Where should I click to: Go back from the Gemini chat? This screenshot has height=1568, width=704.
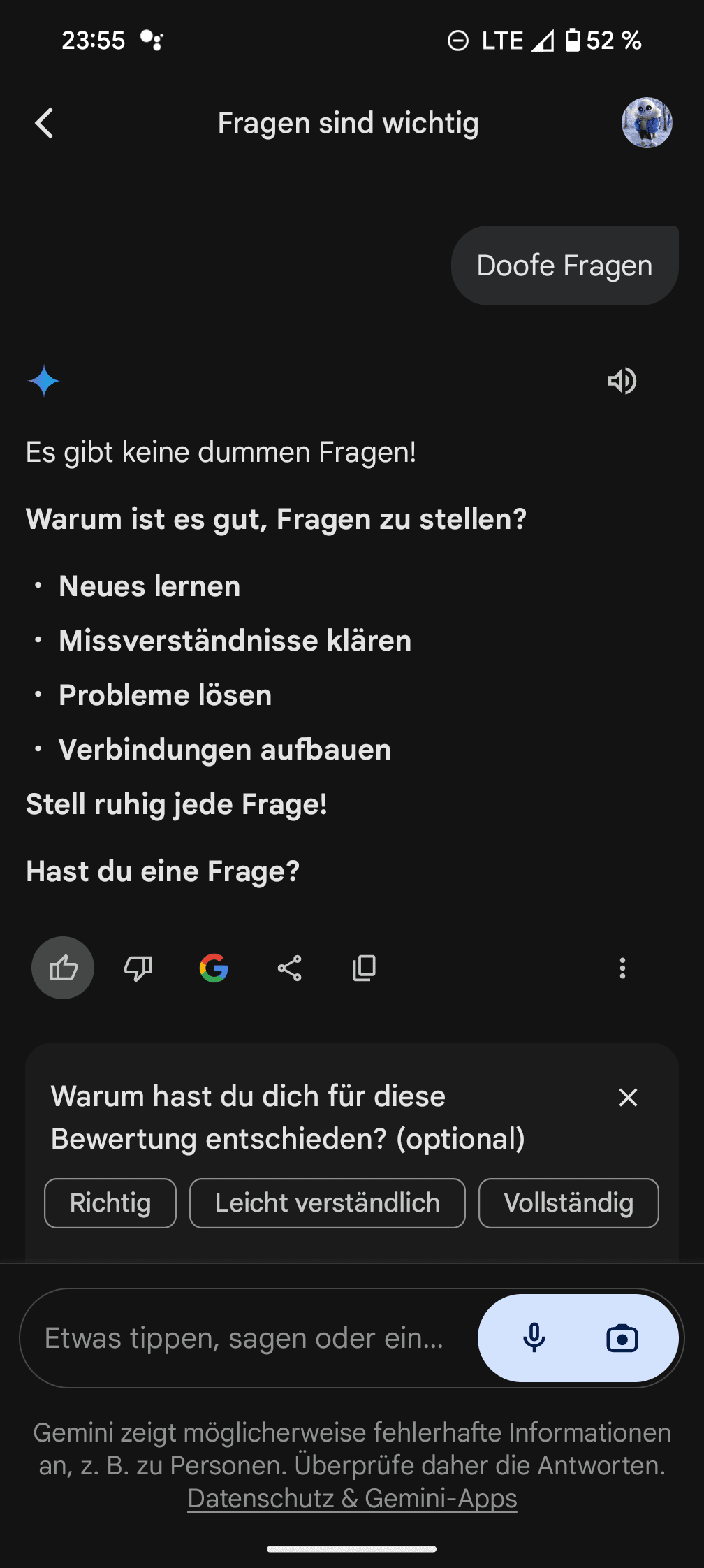pyautogui.click(x=45, y=124)
